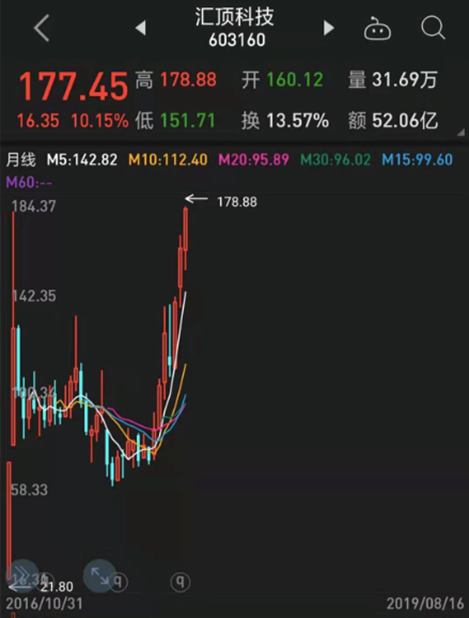The width and height of the screenshot is (469, 618).
Task: Switch to the next stock with right triangle
Action: tap(329, 28)
